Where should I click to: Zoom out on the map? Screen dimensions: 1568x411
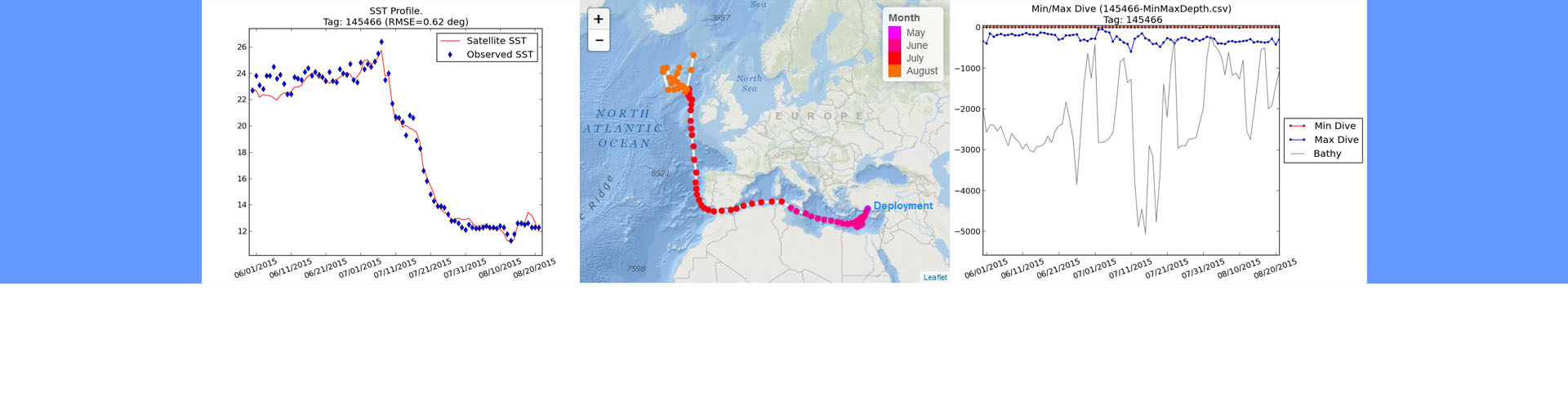(x=599, y=40)
